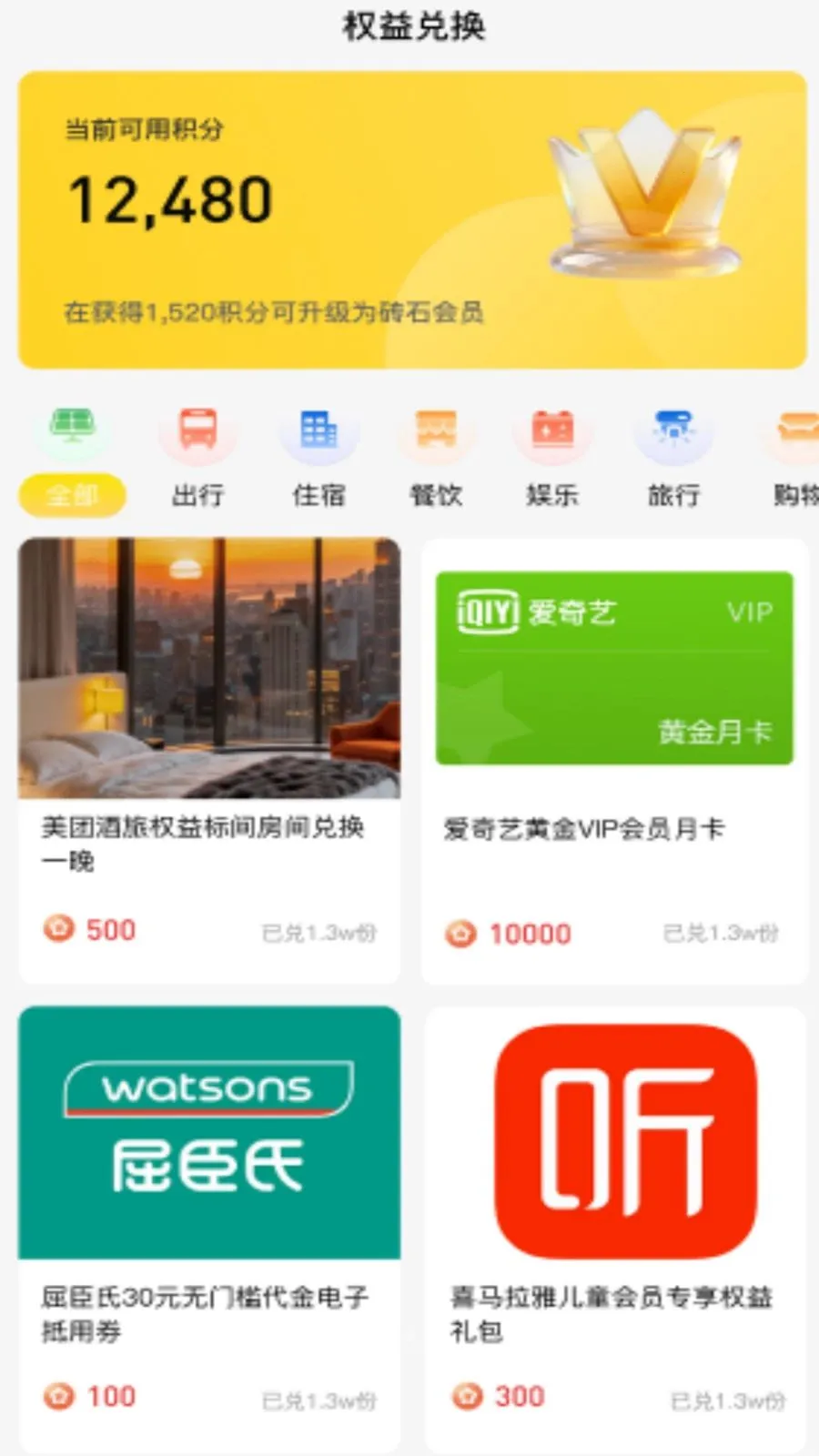Tap the coin icon next to 500 points
Viewport: 819px width, 1456px height.
pos(58,930)
